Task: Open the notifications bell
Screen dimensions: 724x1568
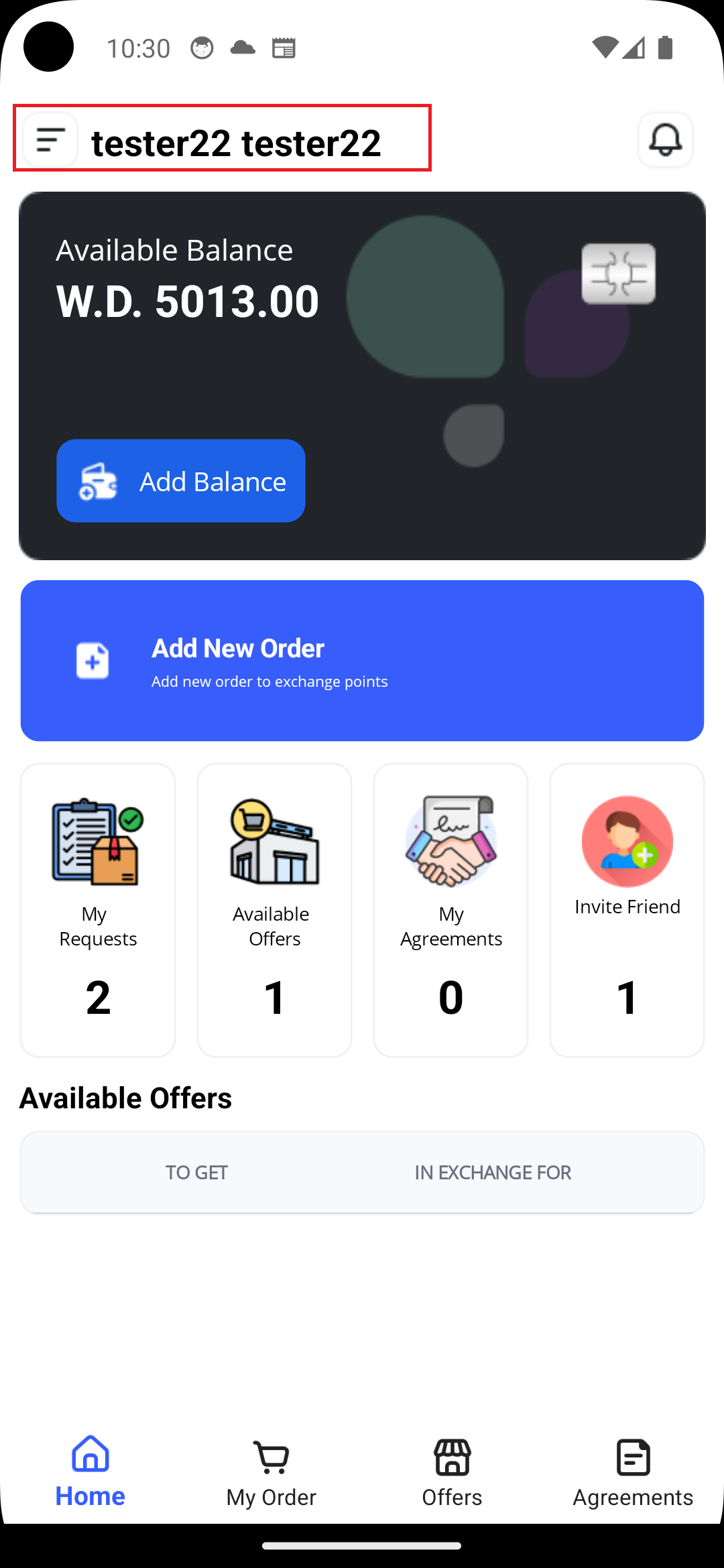Action: 665,140
